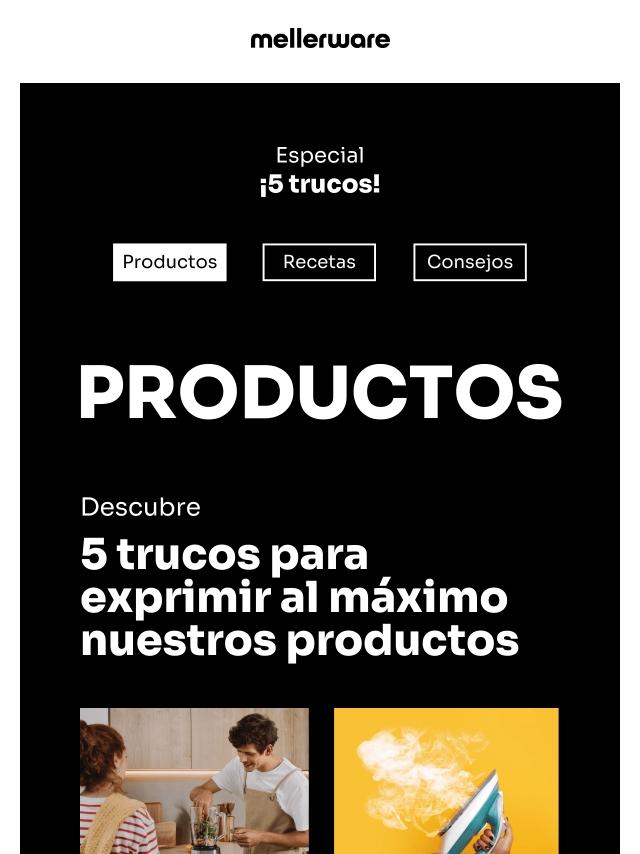Open the blender kitchen photo card
Image resolution: width=640 pixels, height=854 pixels.
194,780
